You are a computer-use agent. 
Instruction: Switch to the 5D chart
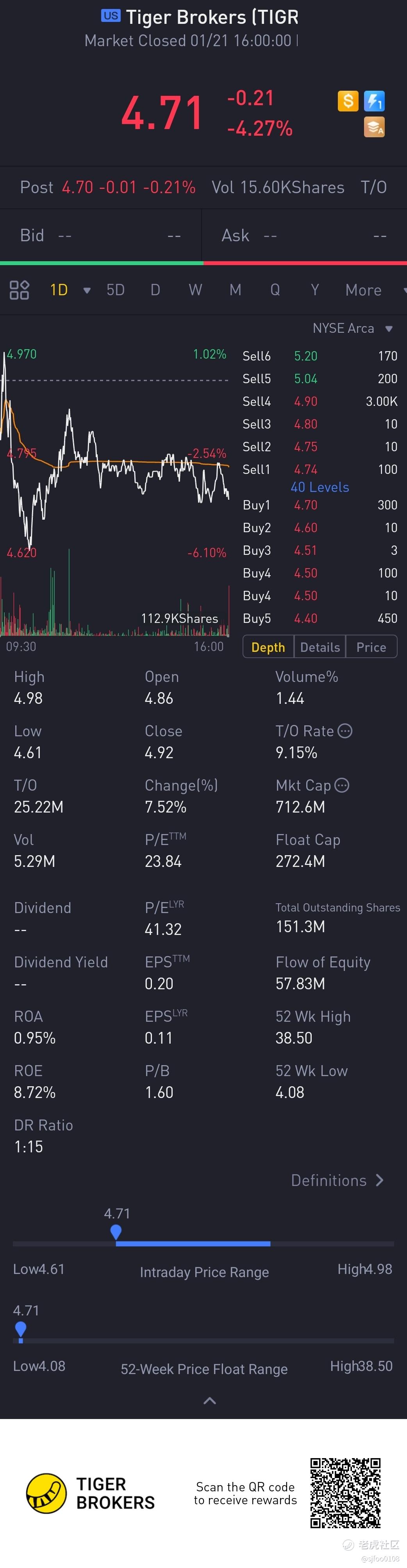116,290
